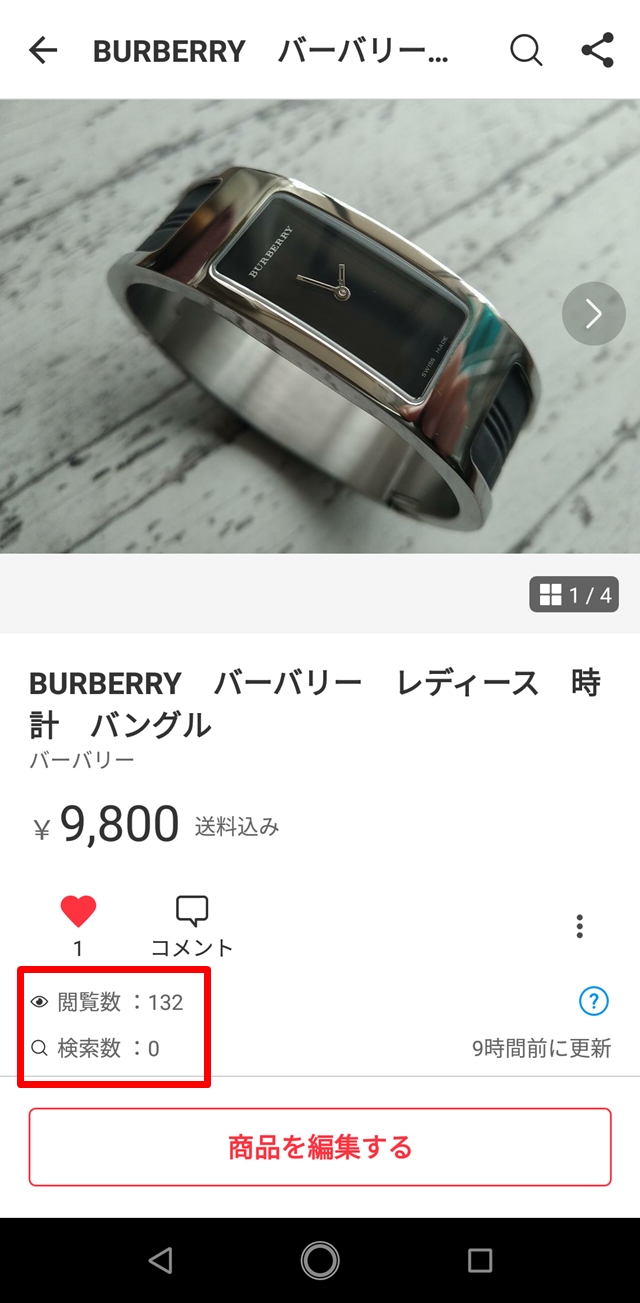Open recent apps from navigation bar
This screenshot has height=1303, width=640.
[x=480, y=1260]
